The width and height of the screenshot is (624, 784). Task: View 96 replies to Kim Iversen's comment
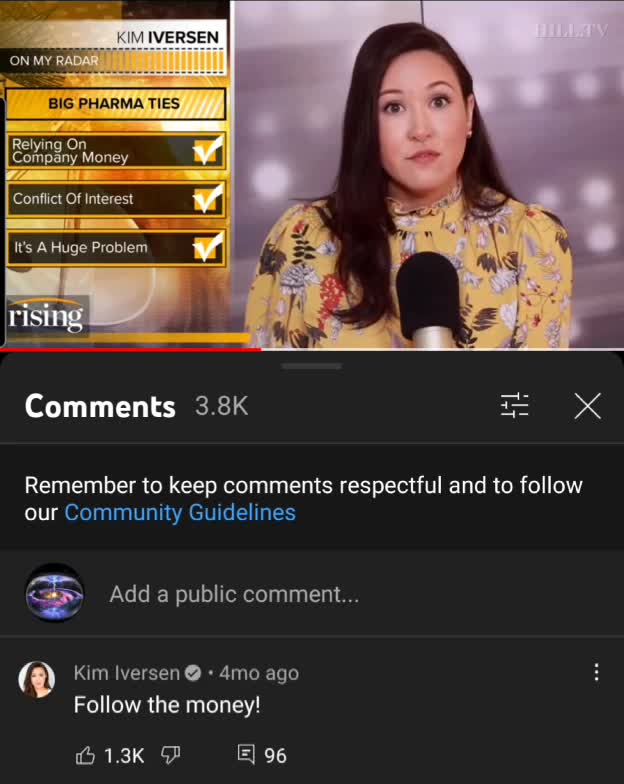[x=262, y=755]
